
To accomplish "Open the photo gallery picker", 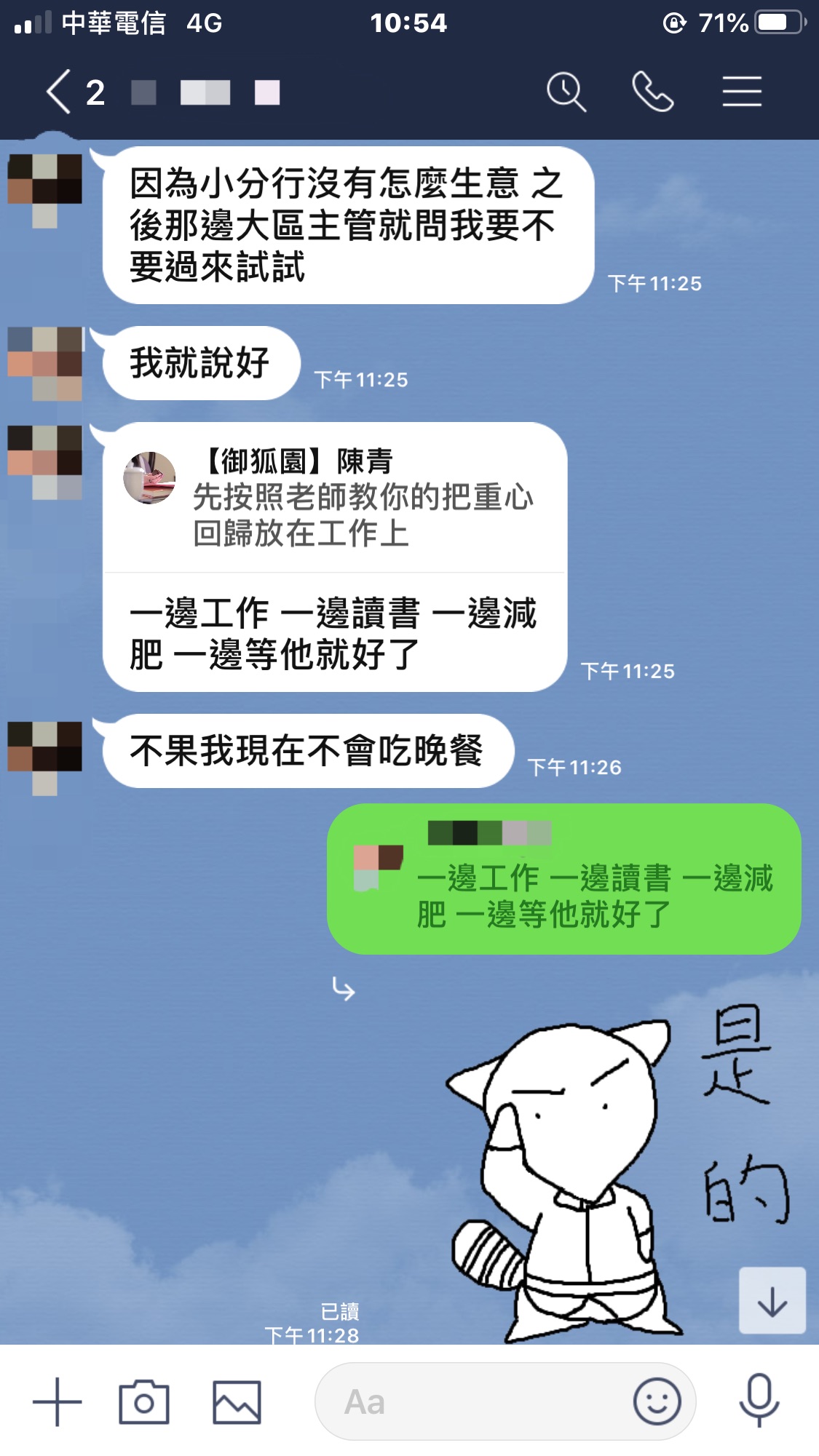I will tap(237, 1401).
